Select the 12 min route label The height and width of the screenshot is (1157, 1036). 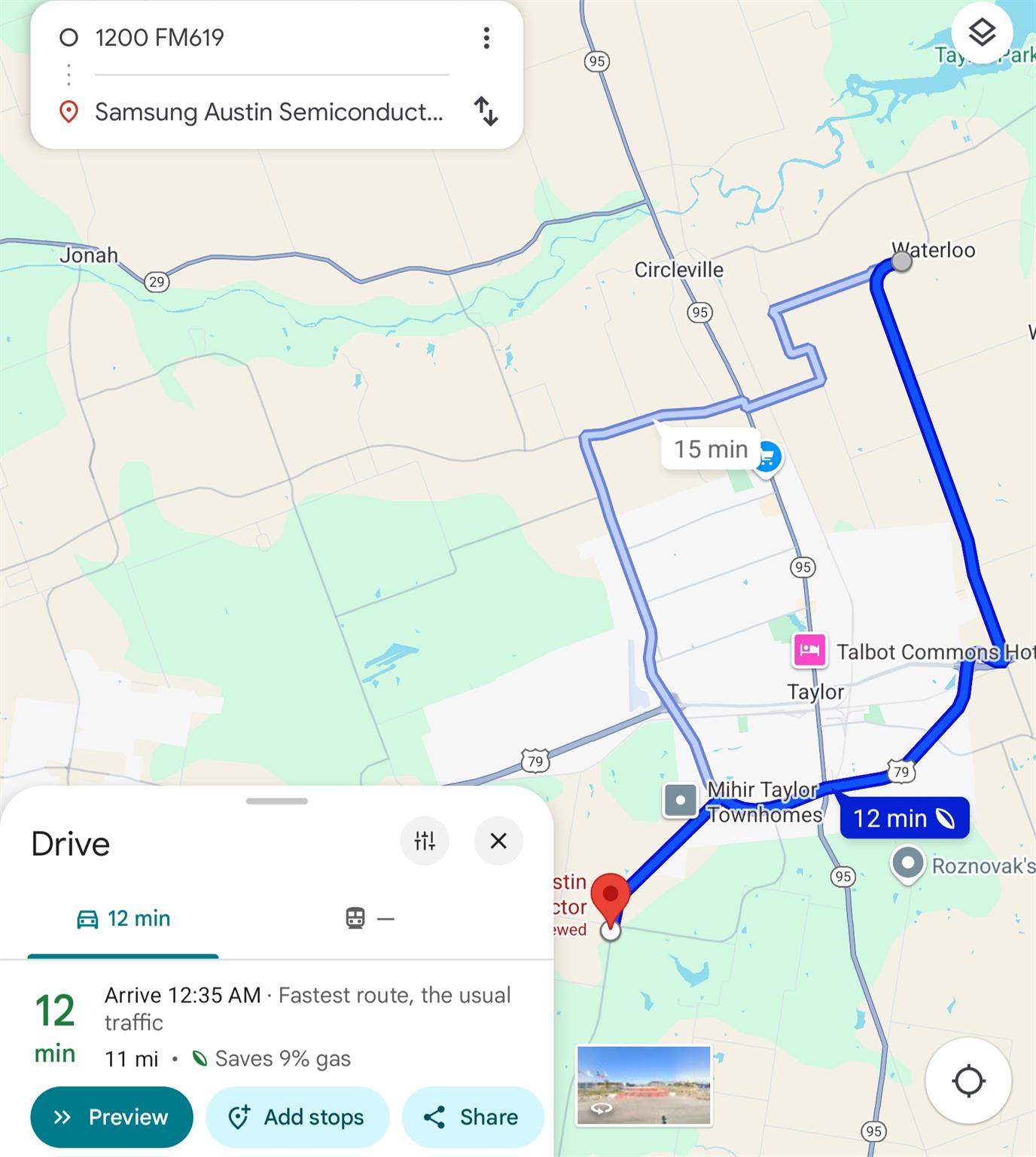click(x=903, y=818)
